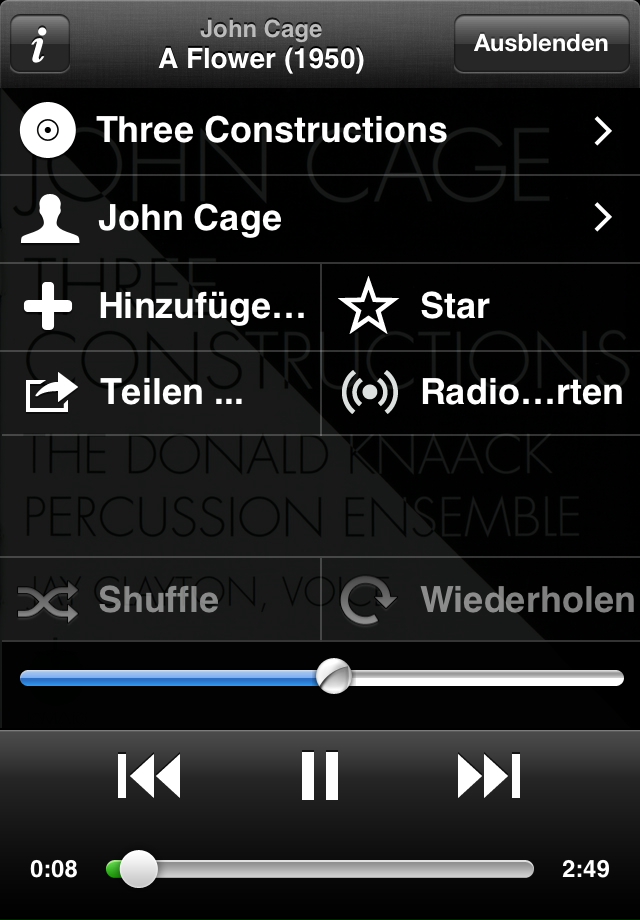Image resolution: width=640 pixels, height=920 pixels.
Task: Skip to the previous track
Action: (x=149, y=776)
